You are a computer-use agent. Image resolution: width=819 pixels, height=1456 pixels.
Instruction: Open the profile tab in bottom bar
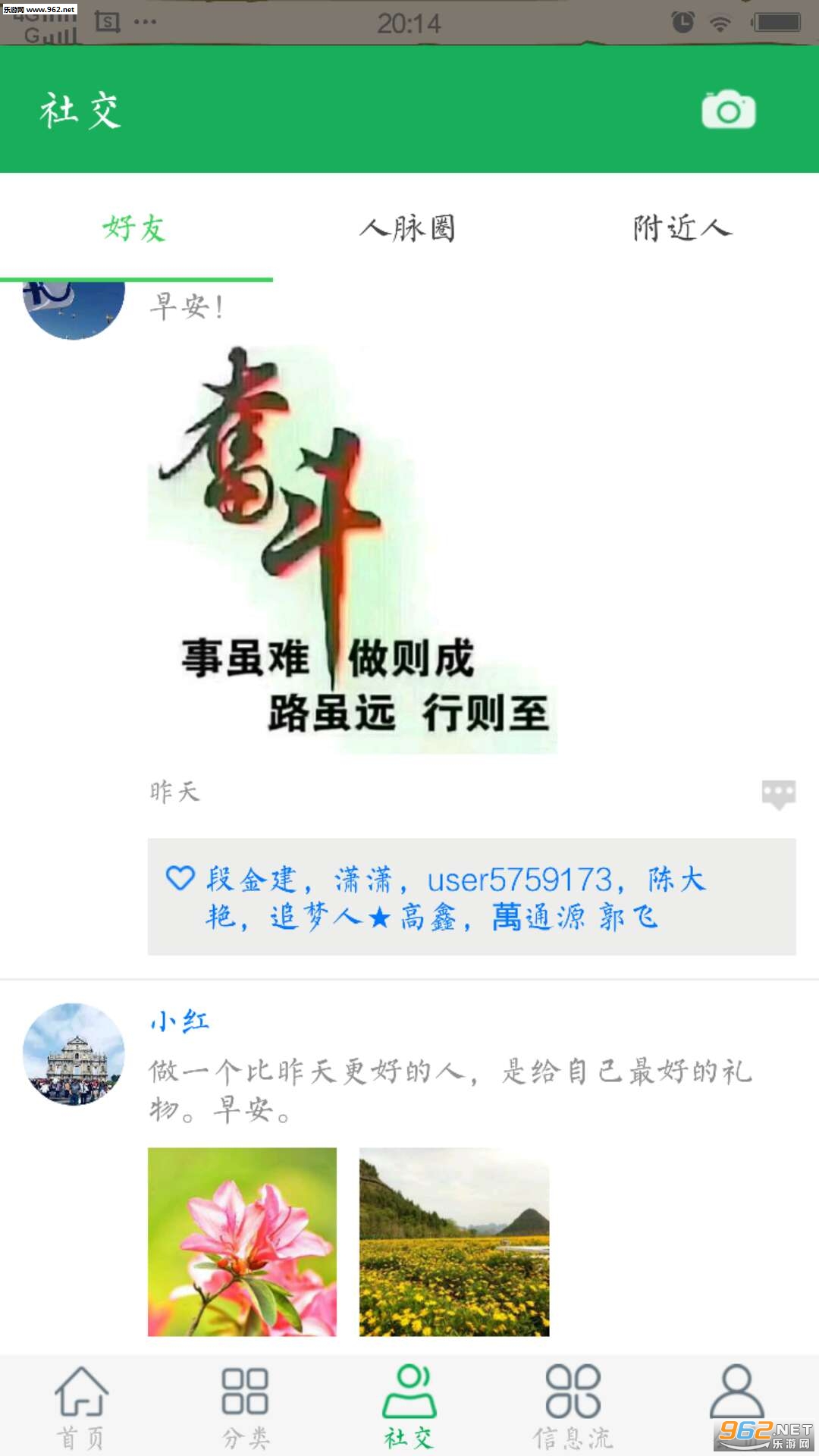pos(736,1395)
